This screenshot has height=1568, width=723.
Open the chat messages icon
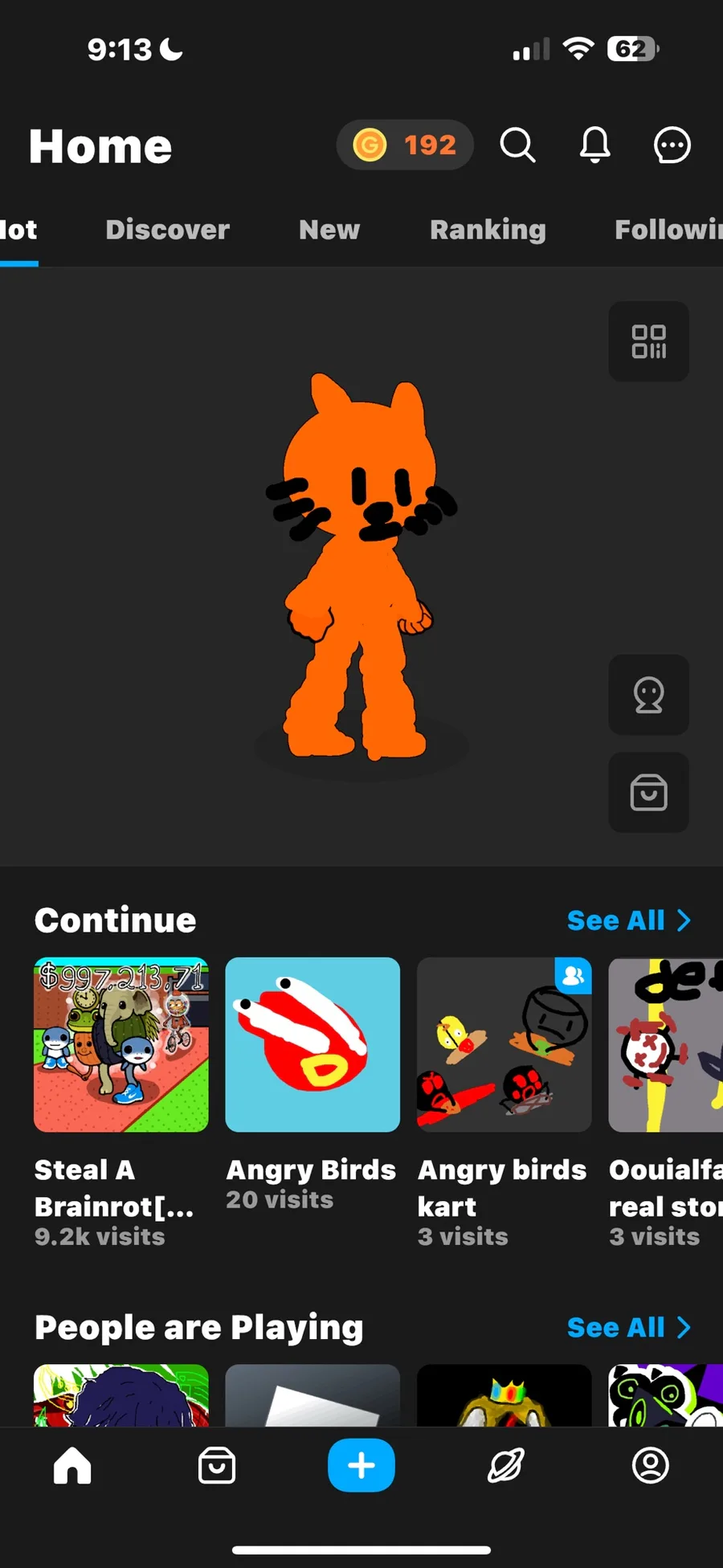[672, 145]
